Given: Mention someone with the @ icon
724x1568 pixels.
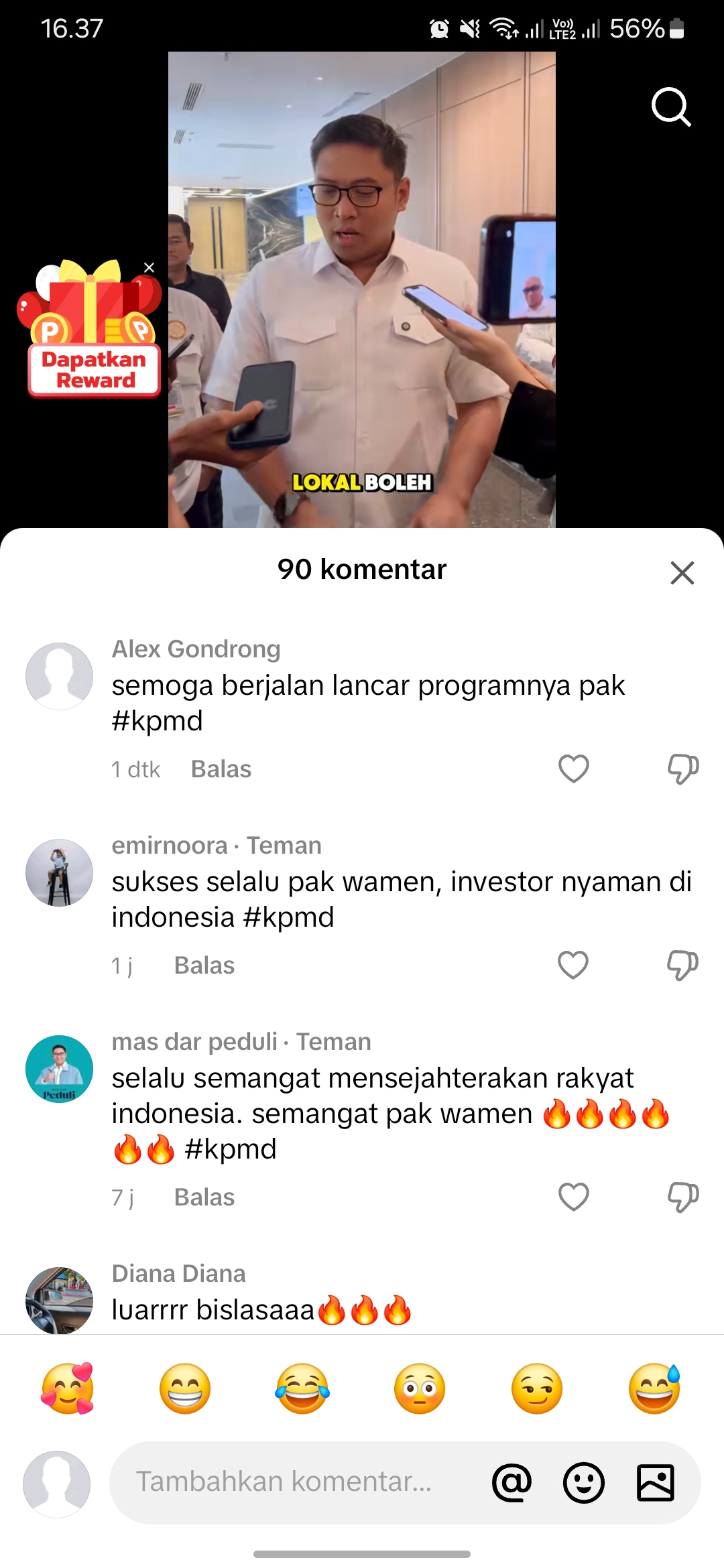Looking at the screenshot, I should point(511,1482).
